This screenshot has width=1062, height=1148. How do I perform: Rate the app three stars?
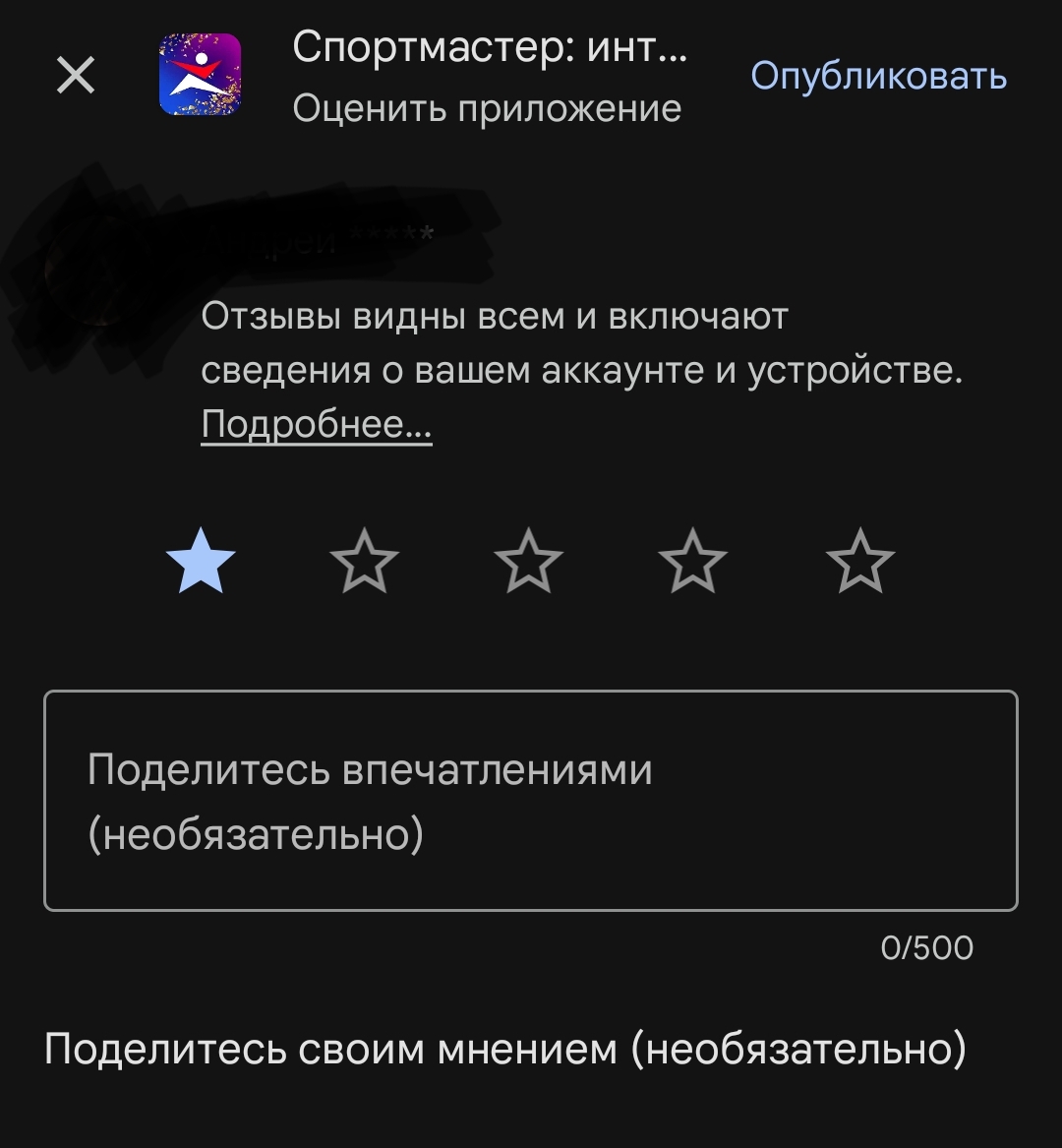click(529, 562)
